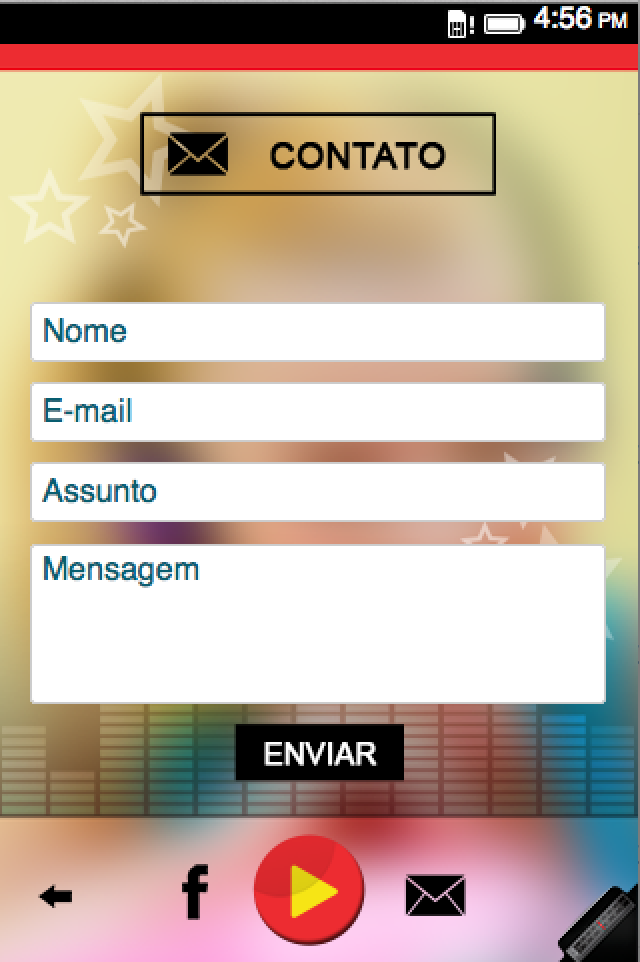Tap the ENVIAR button

319,753
